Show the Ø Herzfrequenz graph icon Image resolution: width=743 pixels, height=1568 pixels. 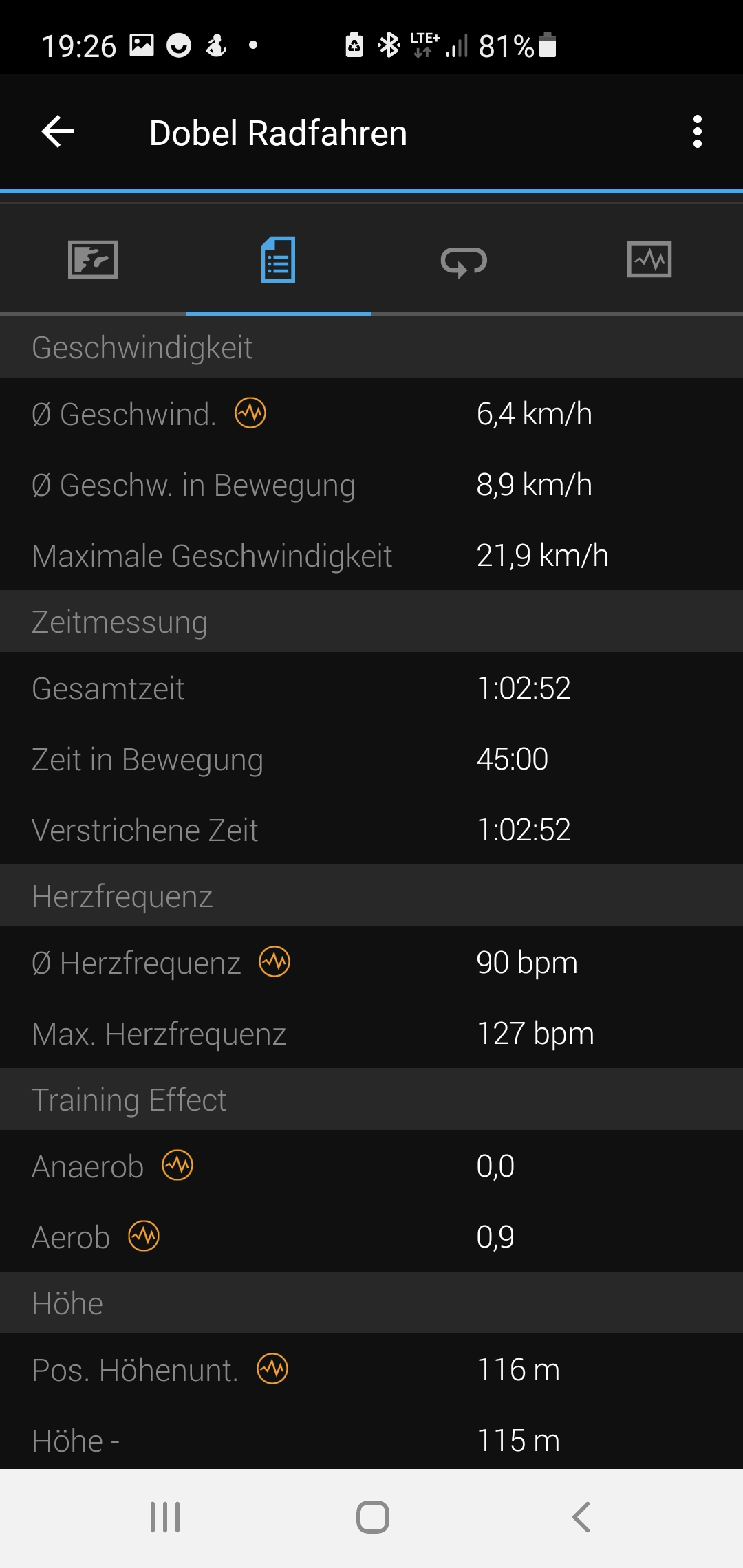coord(274,961)
